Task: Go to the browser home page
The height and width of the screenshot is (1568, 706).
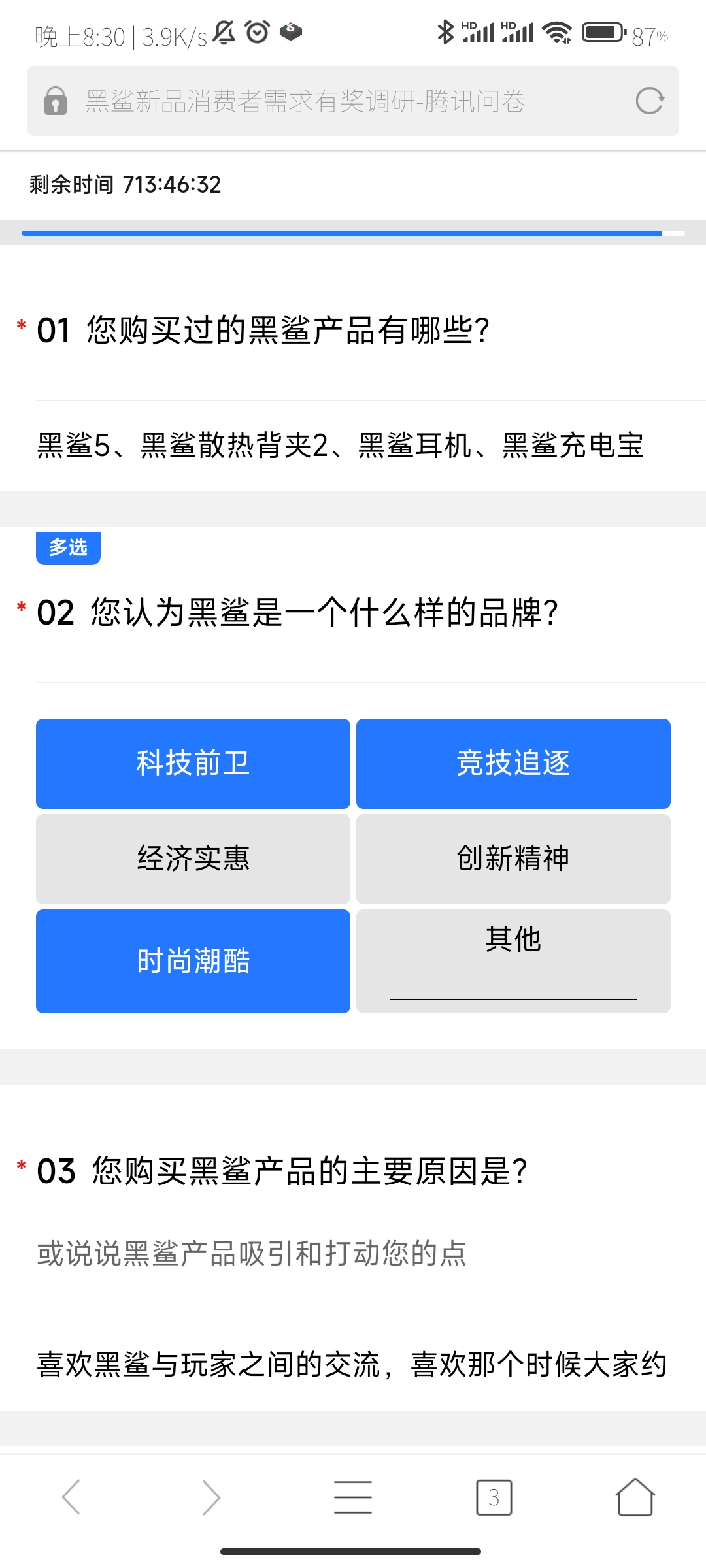Action: tap(635, 1497)
